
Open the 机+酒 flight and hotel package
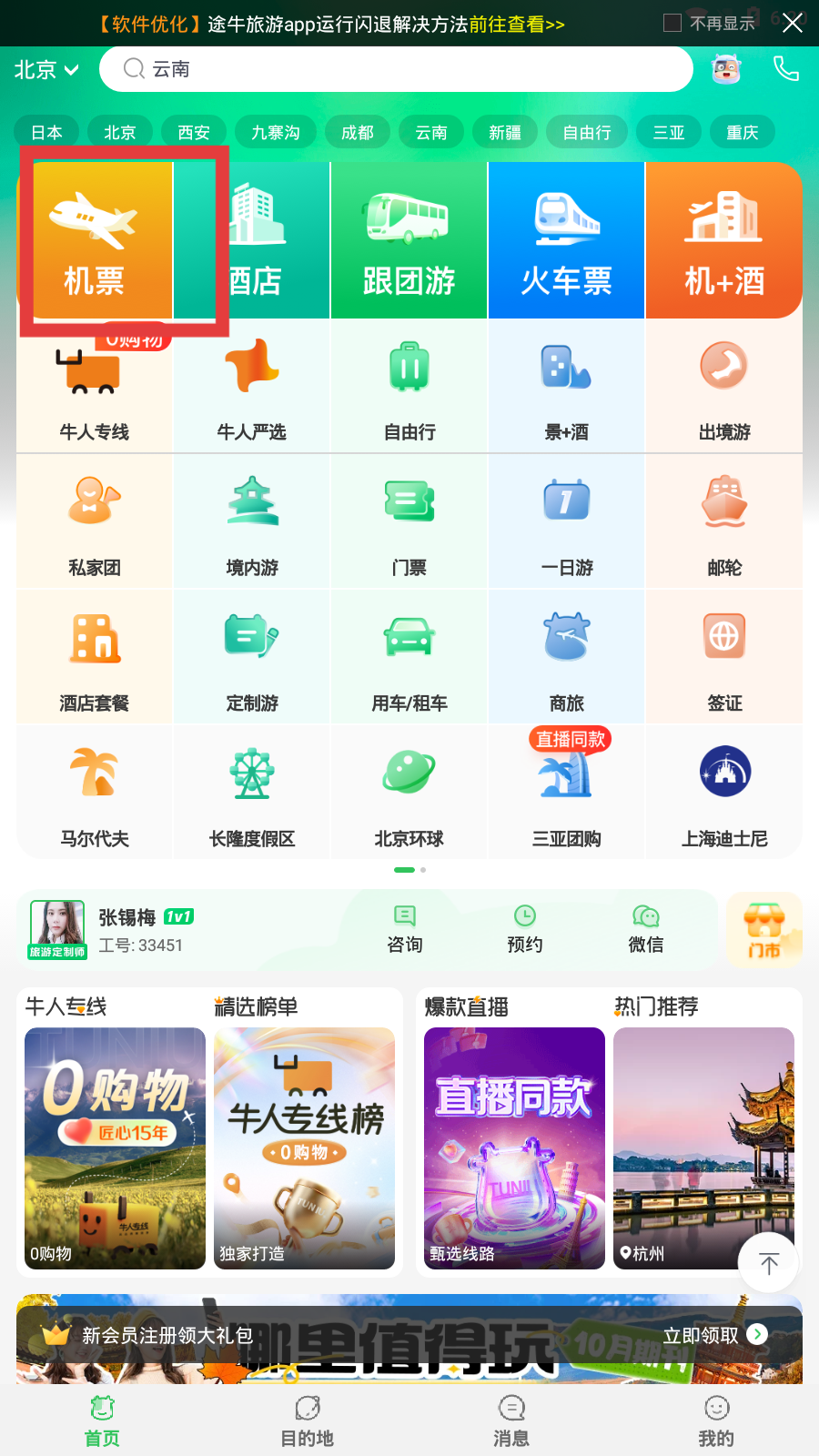(724, 241)
